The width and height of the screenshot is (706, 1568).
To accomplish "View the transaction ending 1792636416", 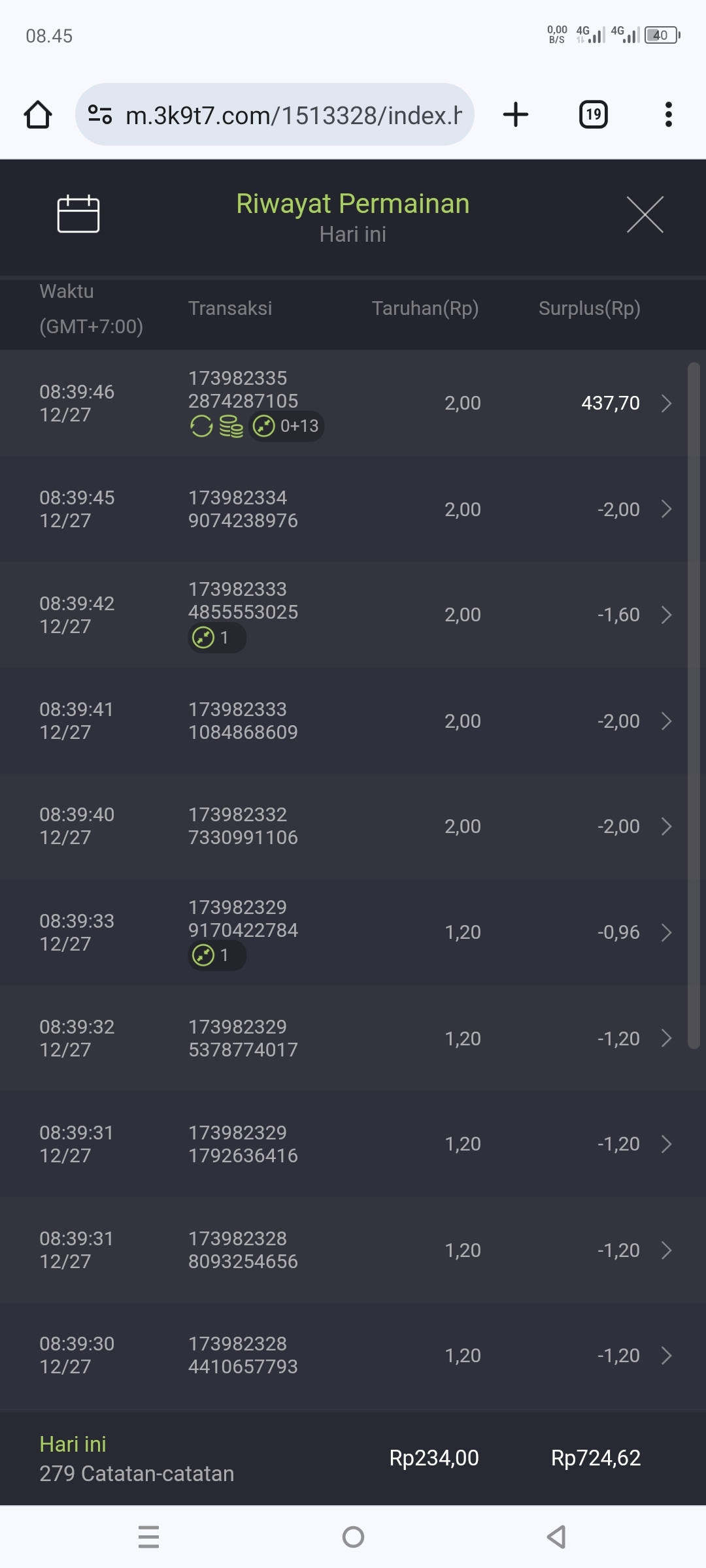I will pos(666,1144).
